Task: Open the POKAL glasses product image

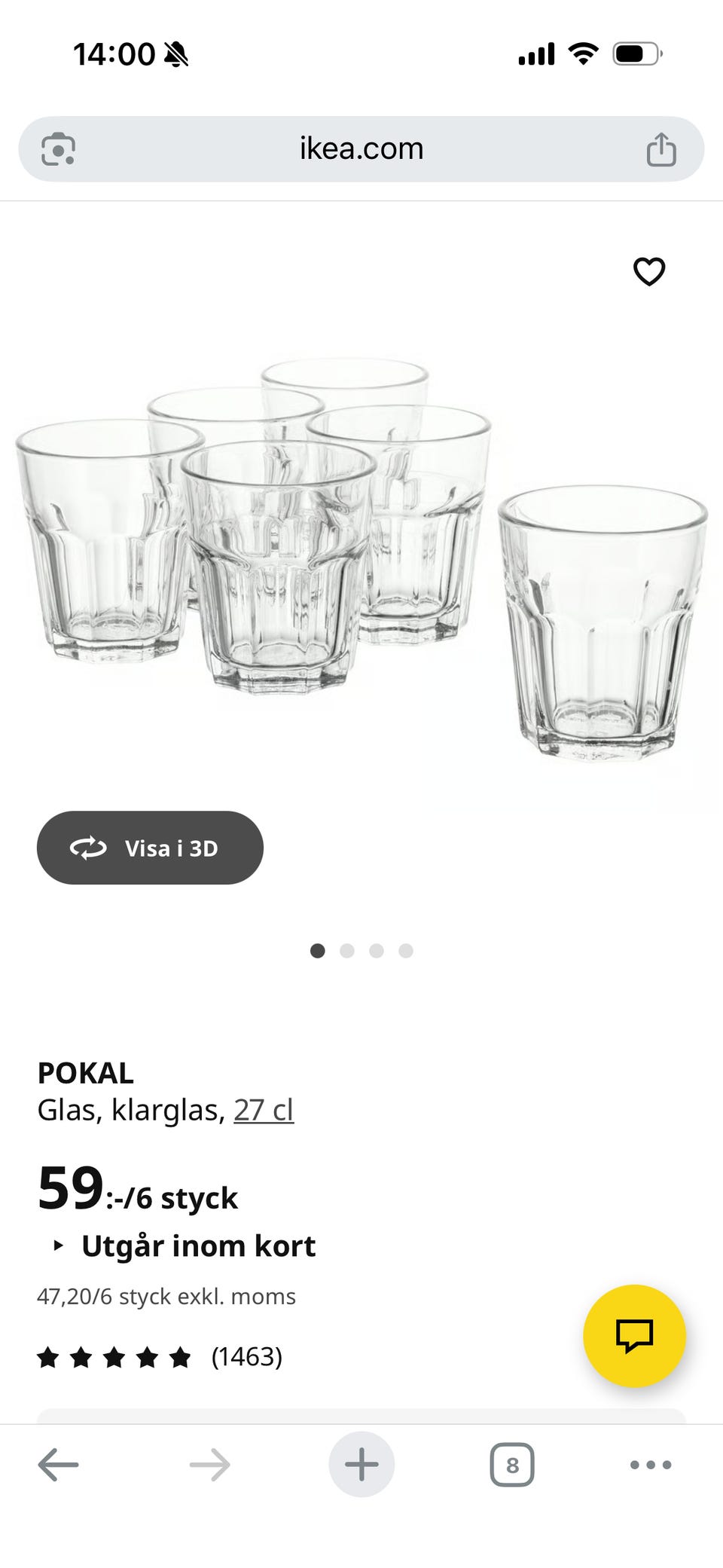Action: coord(361,558)
